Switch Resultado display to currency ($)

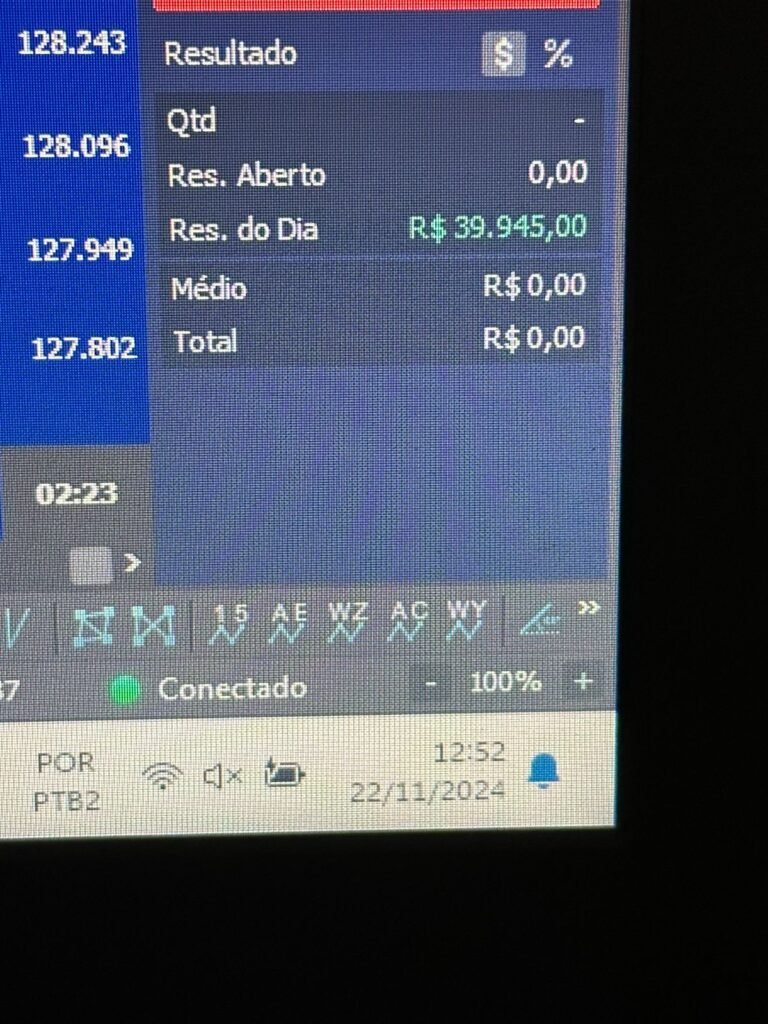pyautogui.click(x=503, y=55)
